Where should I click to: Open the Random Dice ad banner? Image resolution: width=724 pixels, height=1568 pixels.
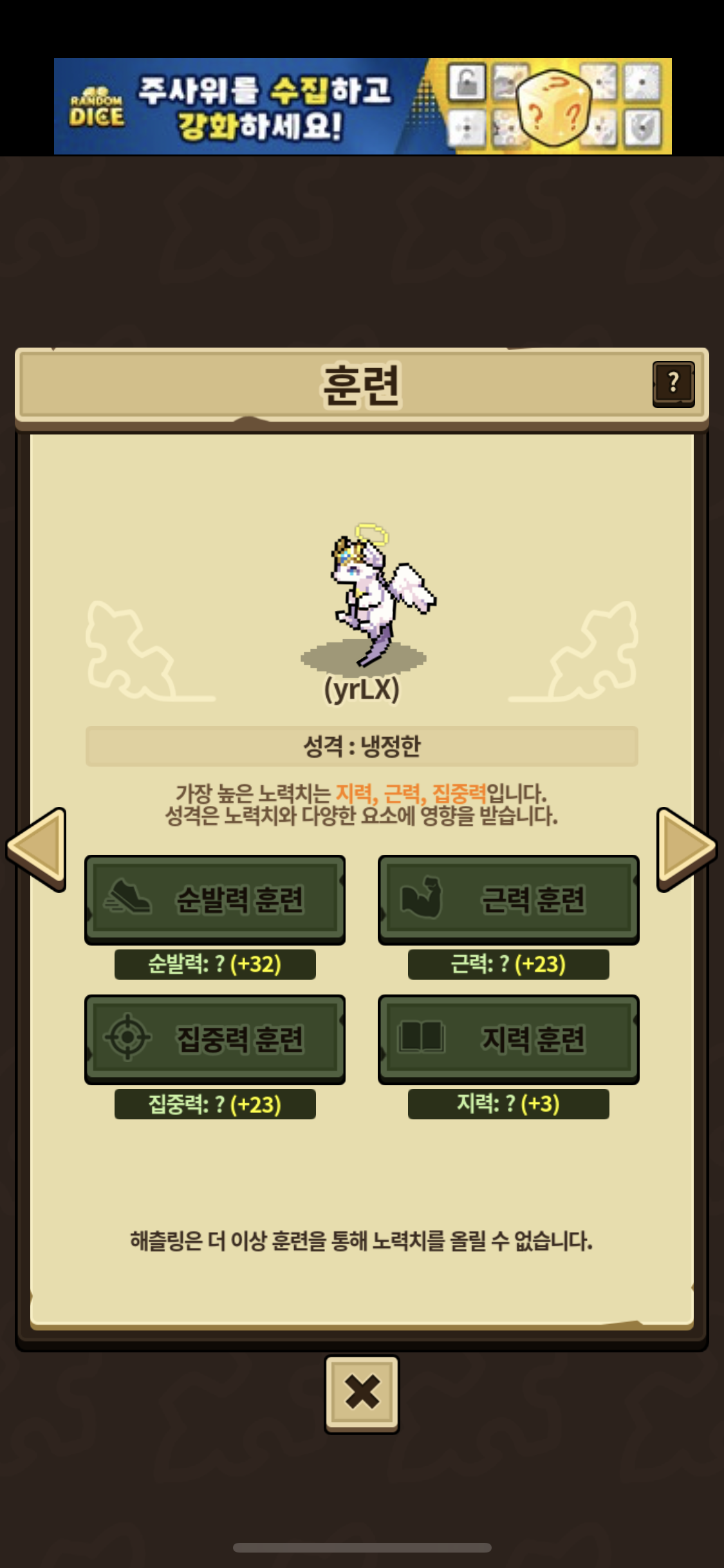[x=362, y=106]
